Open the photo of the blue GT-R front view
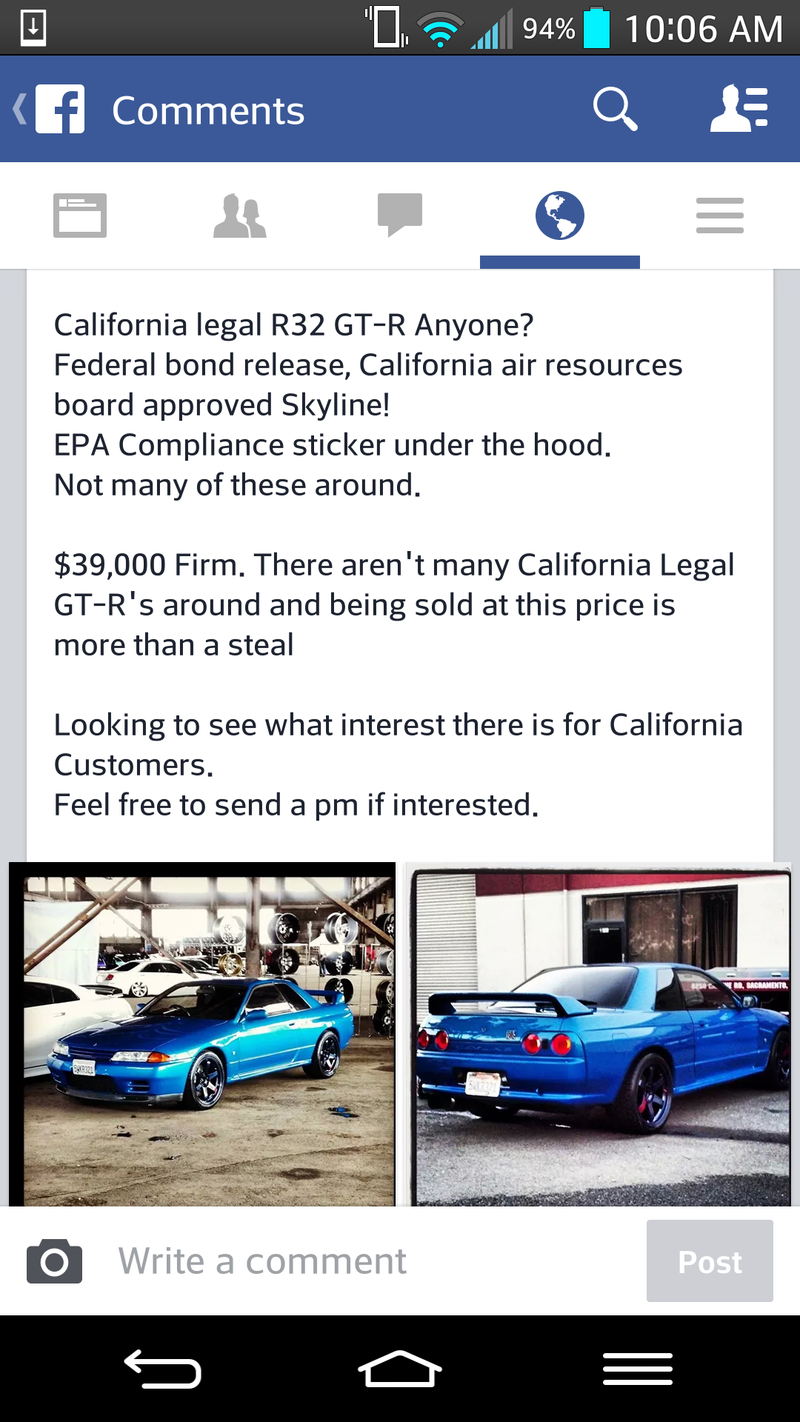This screenshot has width=800, height=1422. 203,1034
